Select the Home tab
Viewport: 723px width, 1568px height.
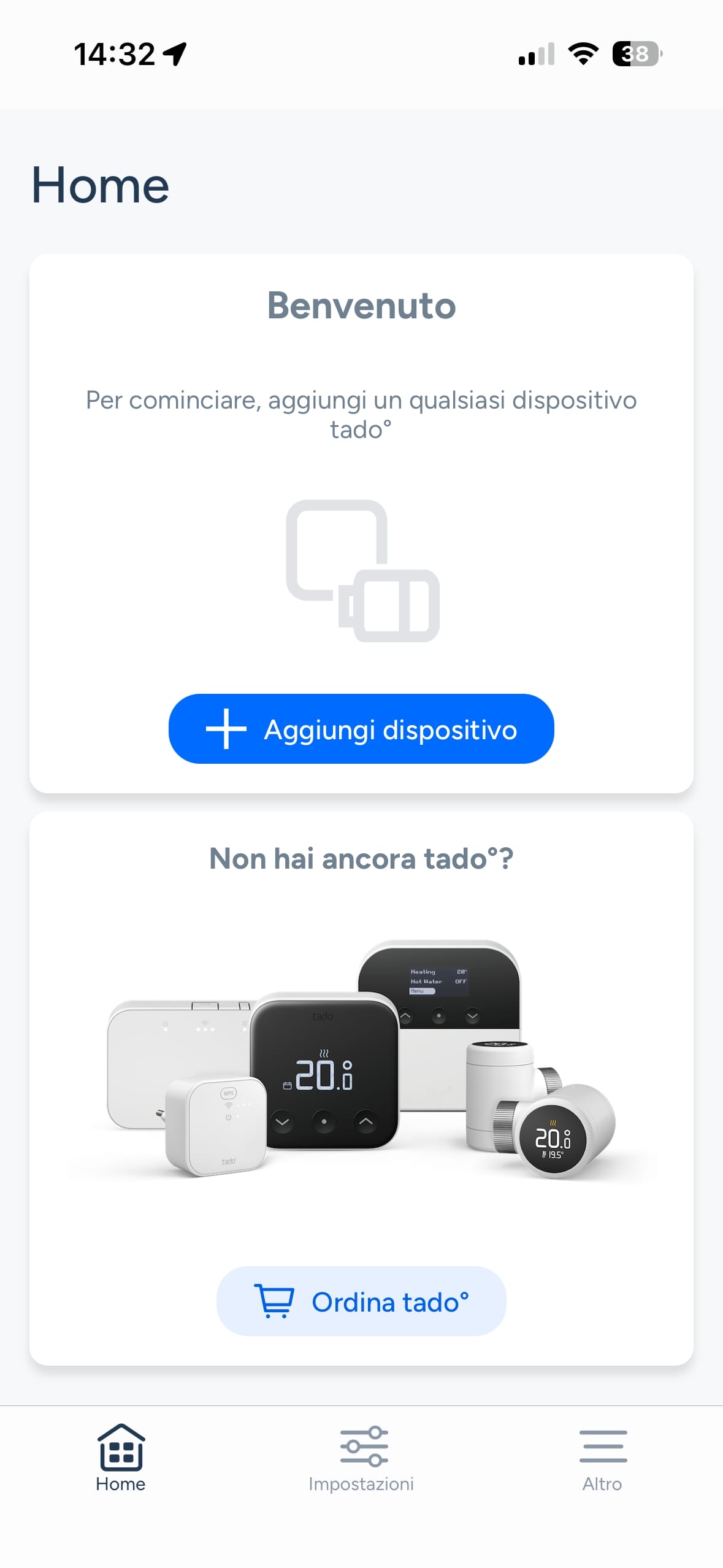click(x=121, y=1458)
